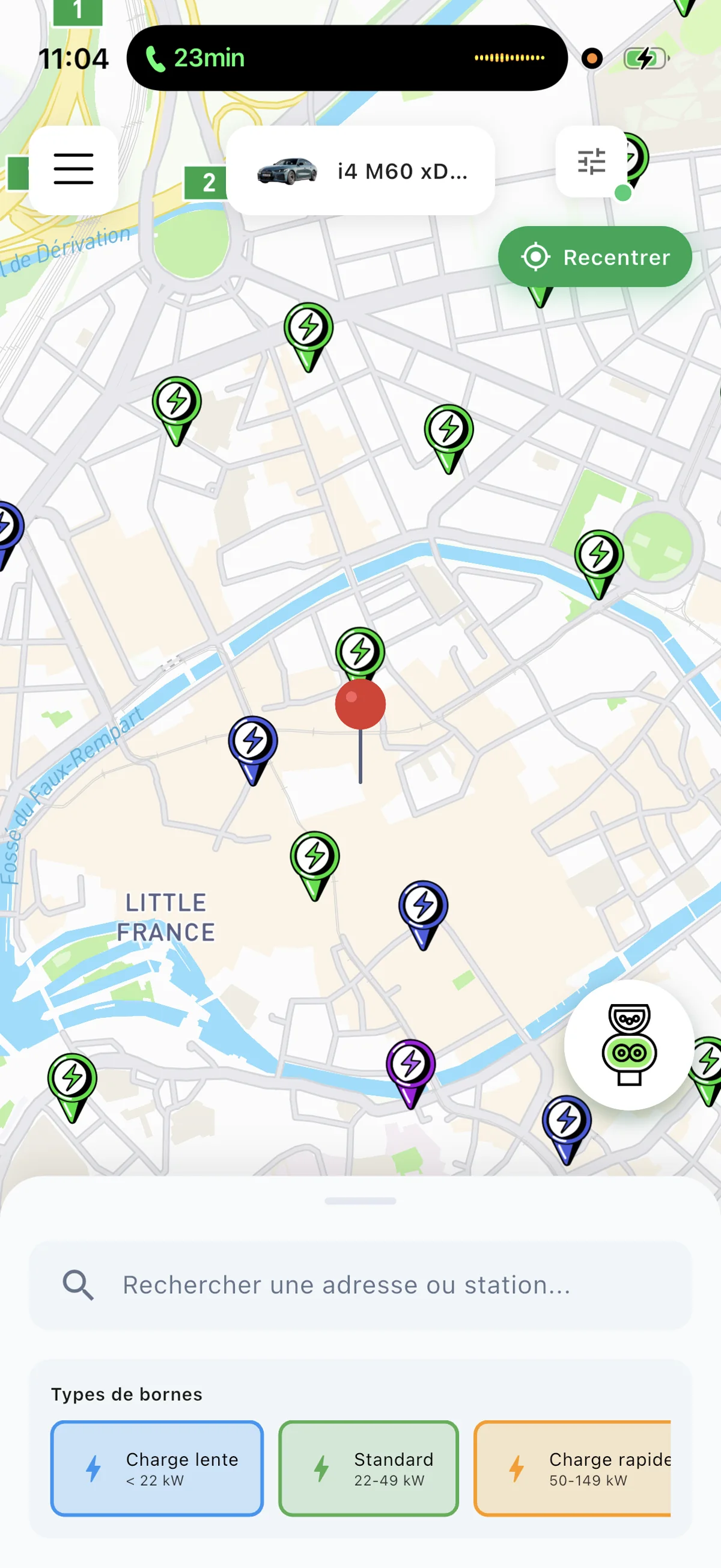Open the purple charging station marker

point(411,1072)
